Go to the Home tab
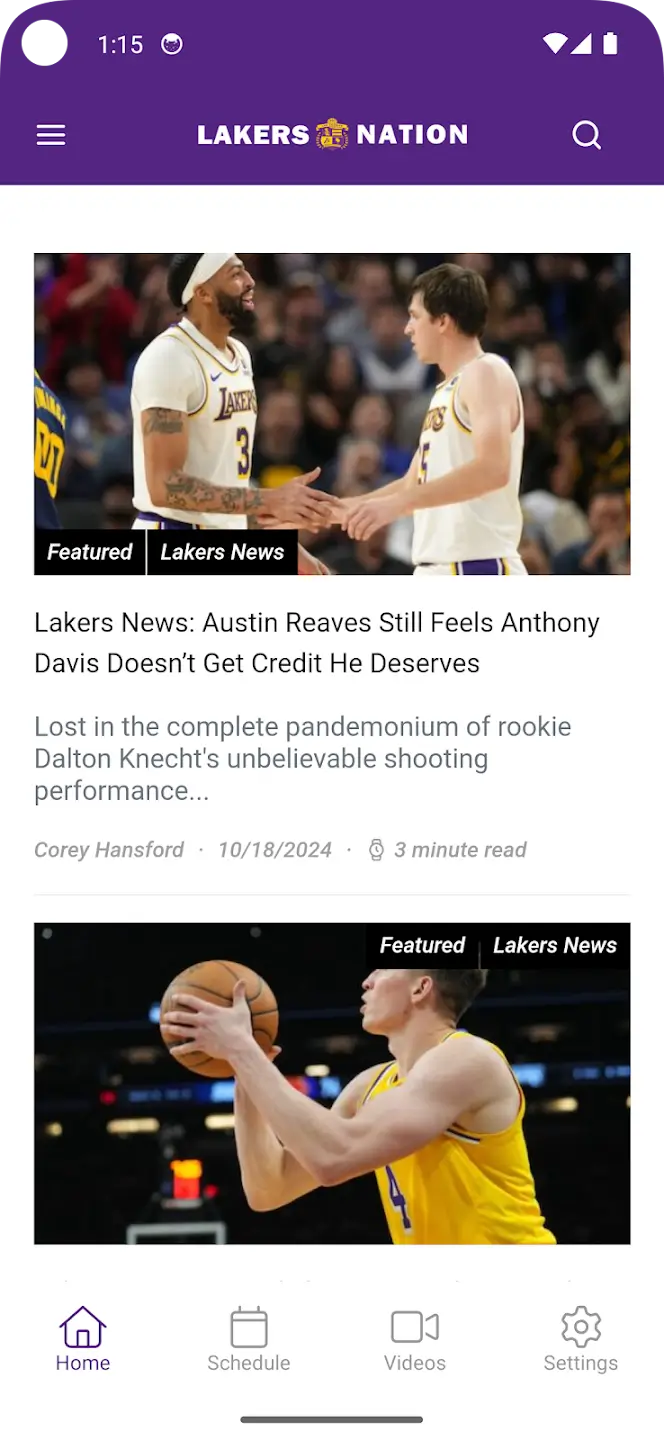Viewport: 664px width, 1440px height. (83, 1339)
